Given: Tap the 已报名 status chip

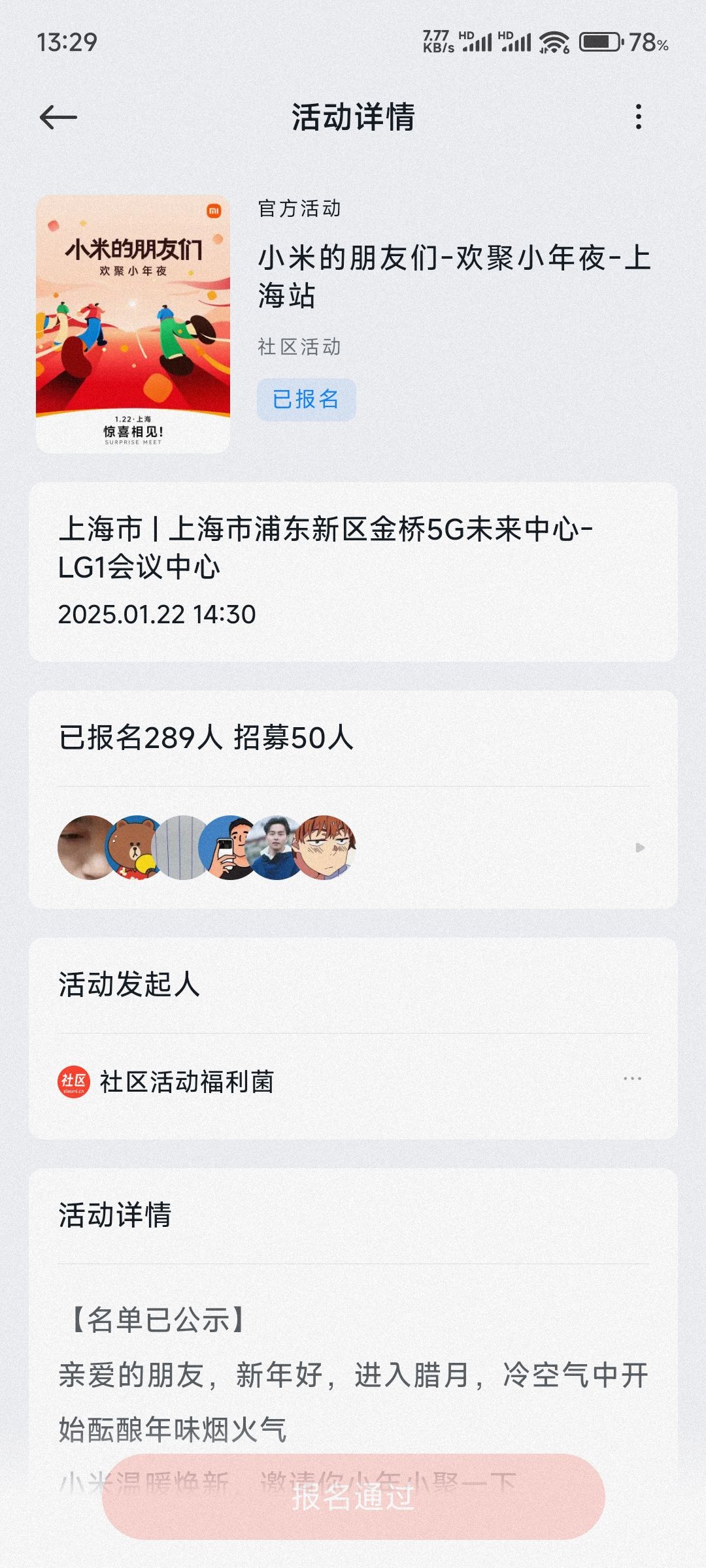Looking at the screenshot, I should [x=306, y=399].
